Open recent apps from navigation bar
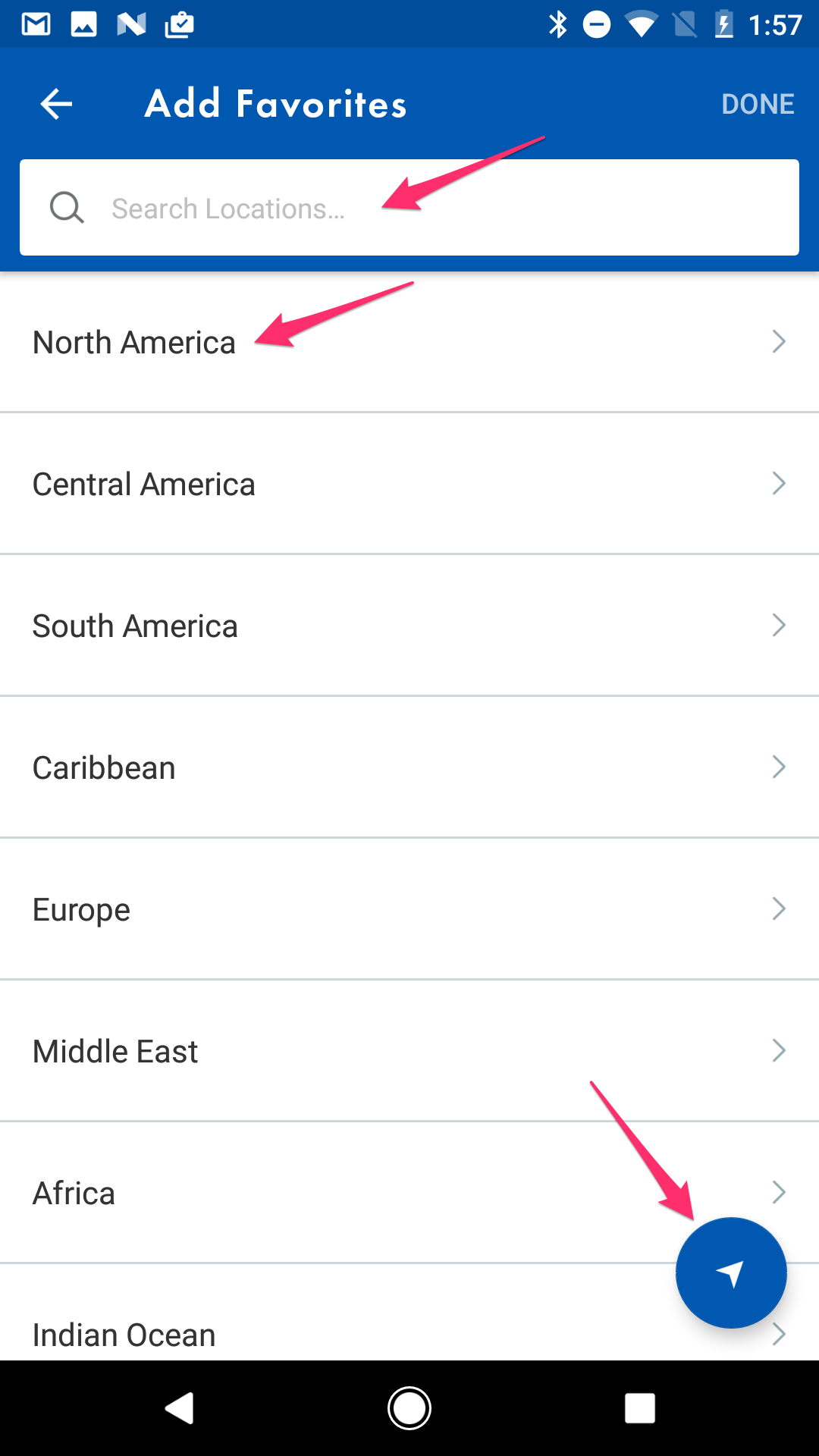Image resolution: width=819 pixels, height=1456 pixels. [640, 1408]
